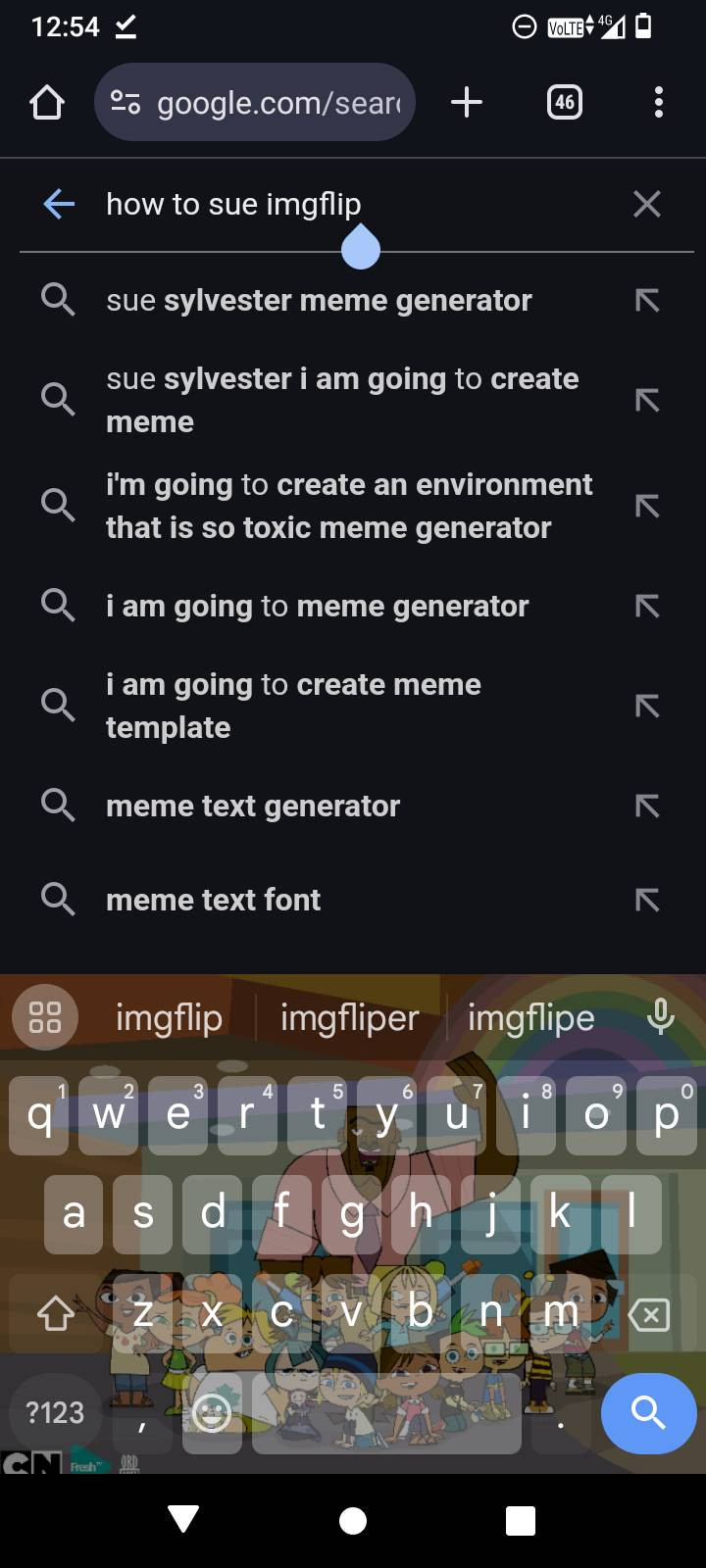Pick the "meme text generator" suggestion
Screen dimensions: 706x1568
click(x=253, y=806)
